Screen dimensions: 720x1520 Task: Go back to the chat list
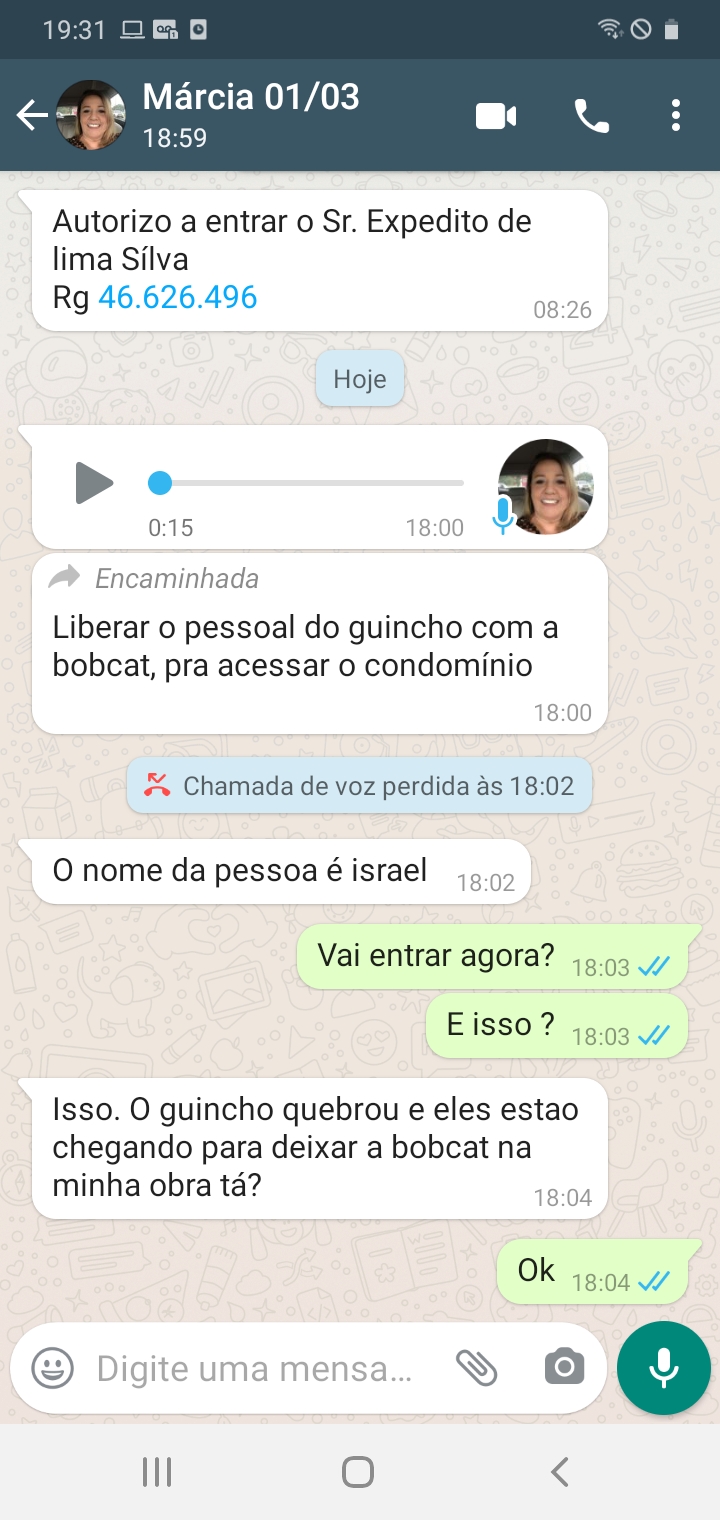[x=32, y=116]
